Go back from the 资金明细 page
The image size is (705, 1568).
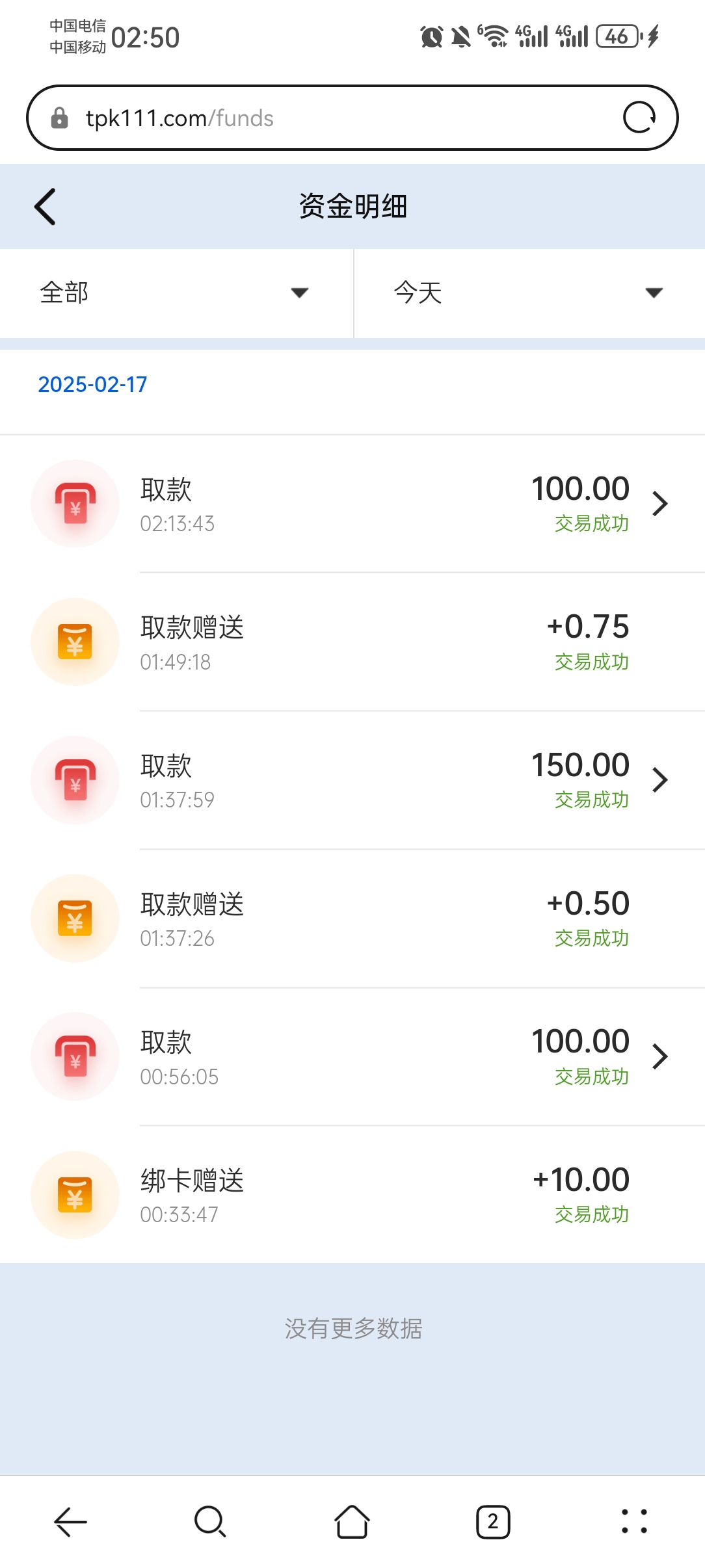pyautogui.click(x=45, y=207)
